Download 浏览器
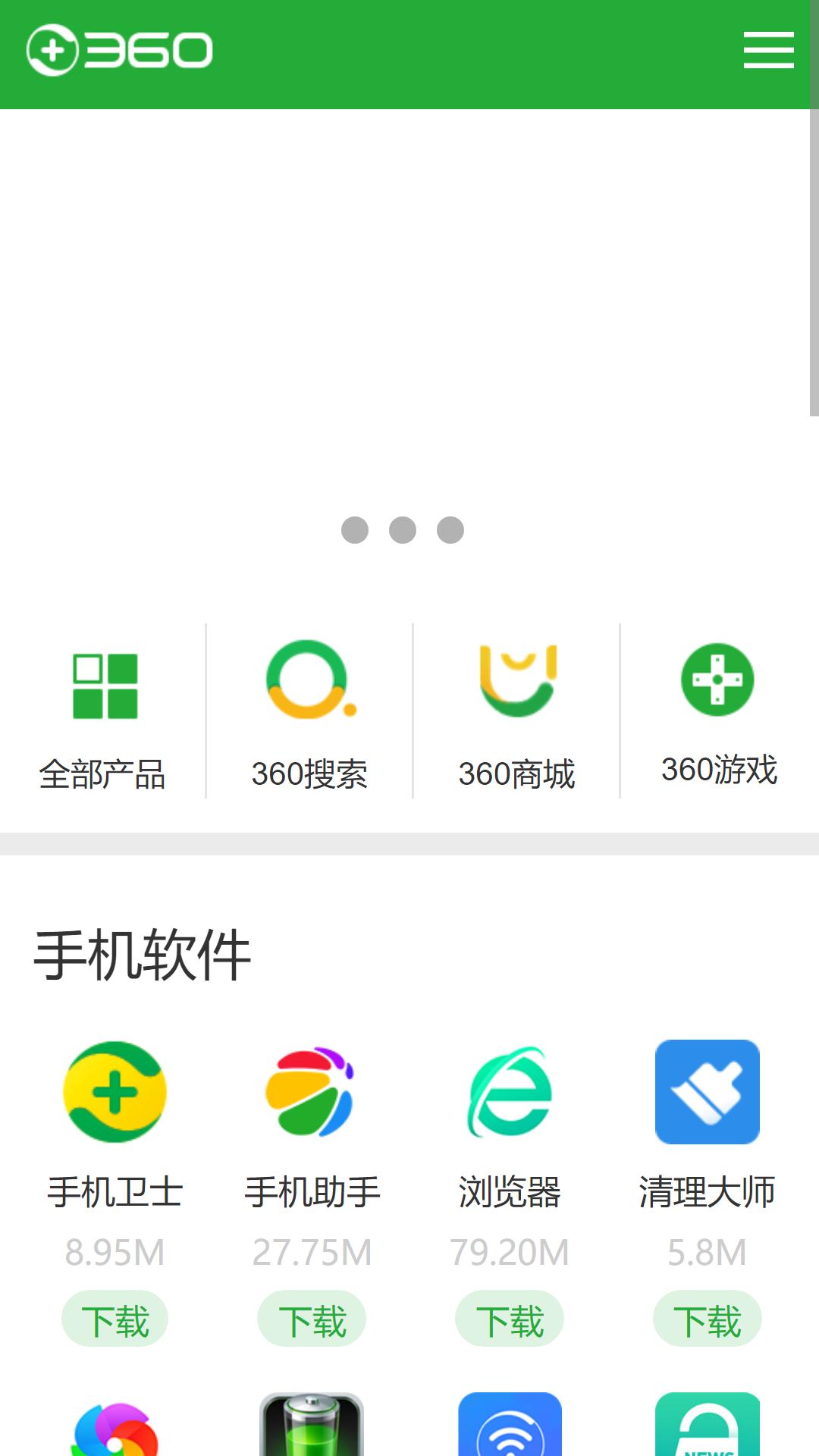This screenshot has width=819, height=1456. click(x=510, y=1319)
